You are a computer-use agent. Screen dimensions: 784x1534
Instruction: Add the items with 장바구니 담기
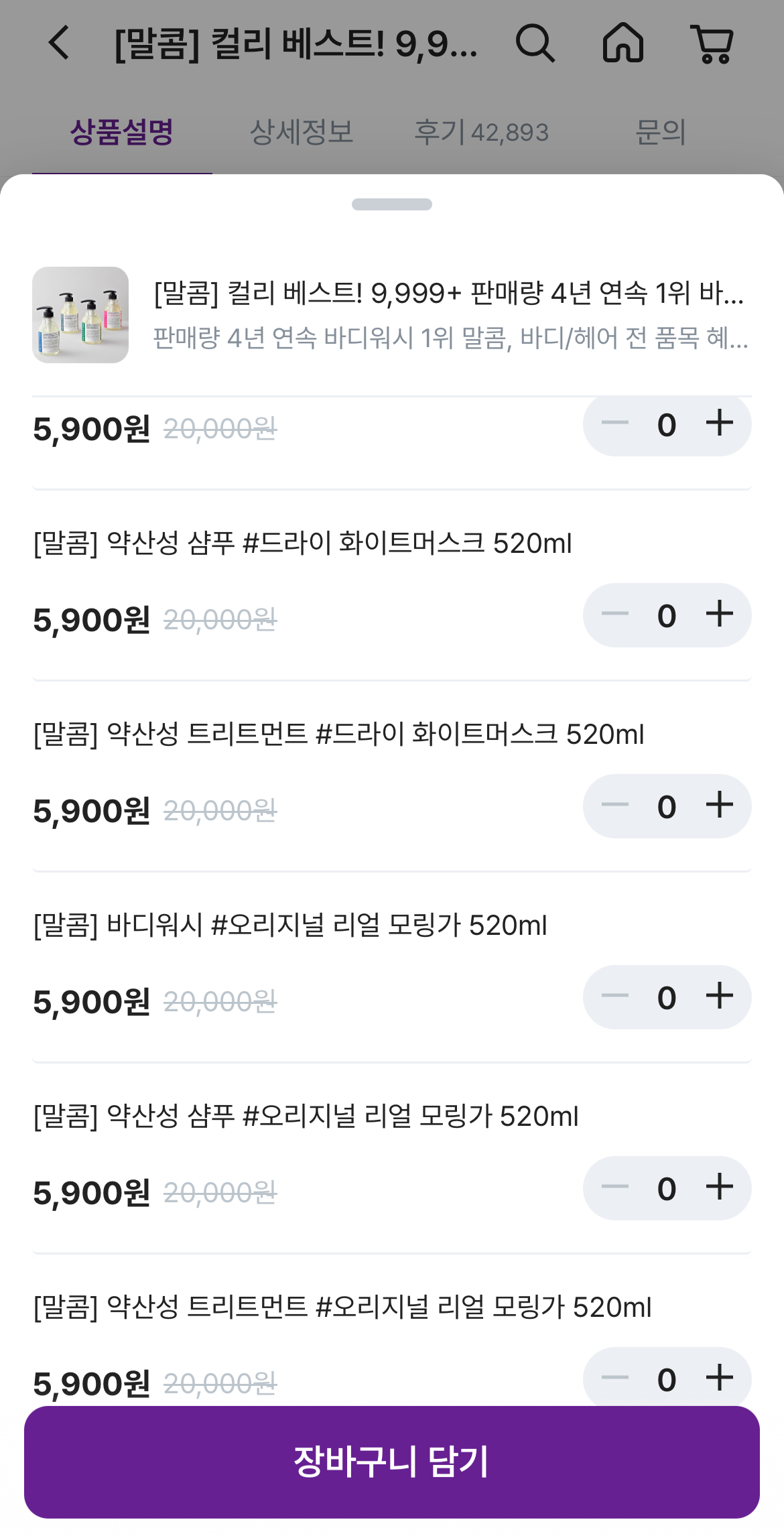(x=392, y=1462)
